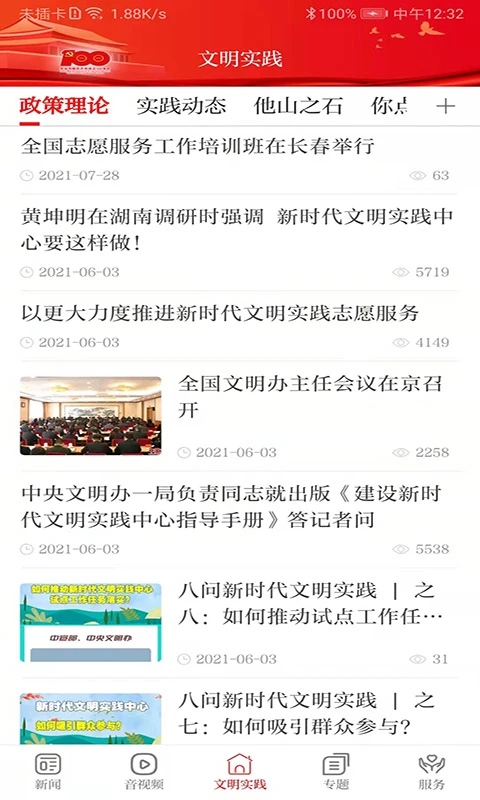
Task: Switch to the 实践动态 tab
Action: [x=181, y=106]
